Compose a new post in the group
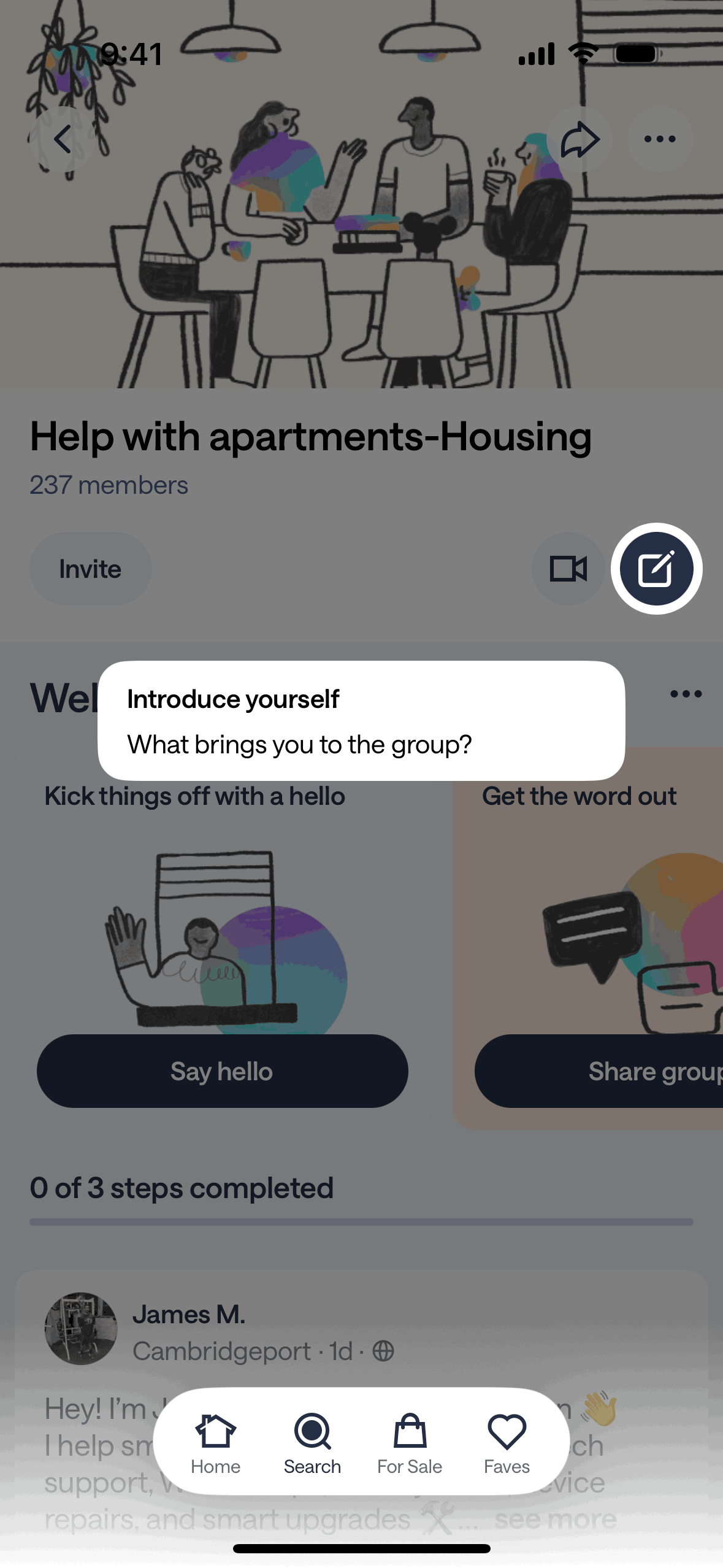 656,569
